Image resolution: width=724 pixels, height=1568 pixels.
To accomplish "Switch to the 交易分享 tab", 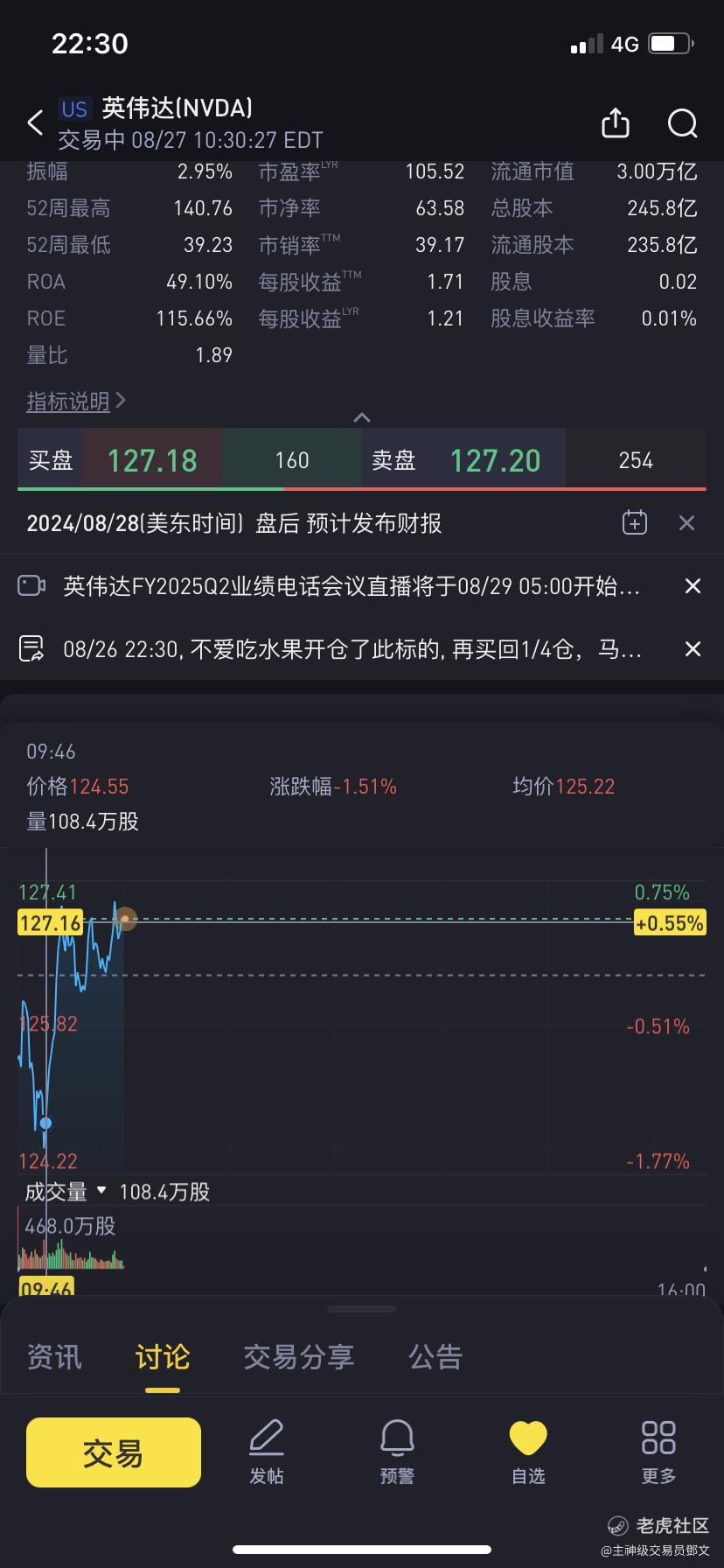I will (x=299, y=1356).
